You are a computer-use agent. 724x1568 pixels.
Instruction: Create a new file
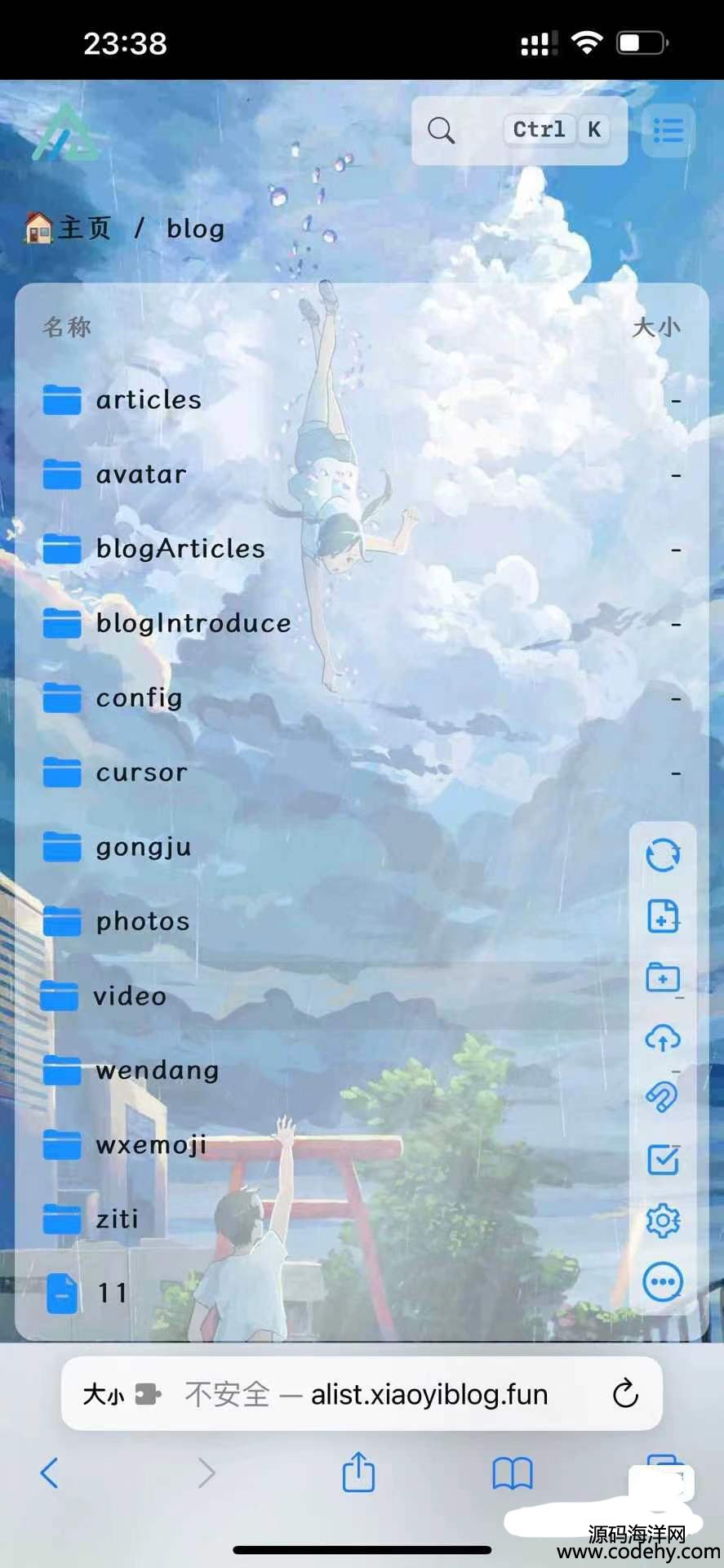coord(663,916)
